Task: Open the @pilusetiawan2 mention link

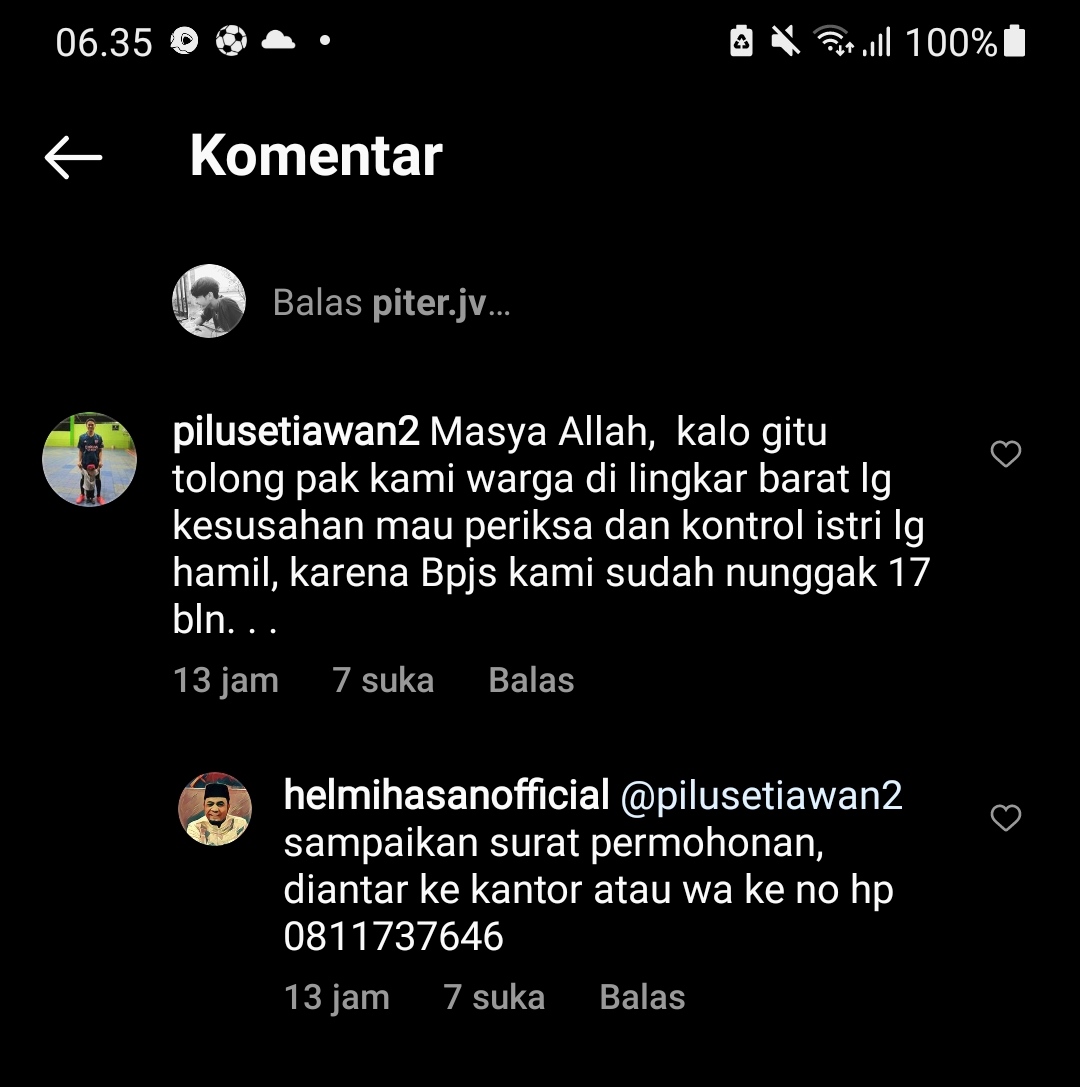Action: pos(761,796)
